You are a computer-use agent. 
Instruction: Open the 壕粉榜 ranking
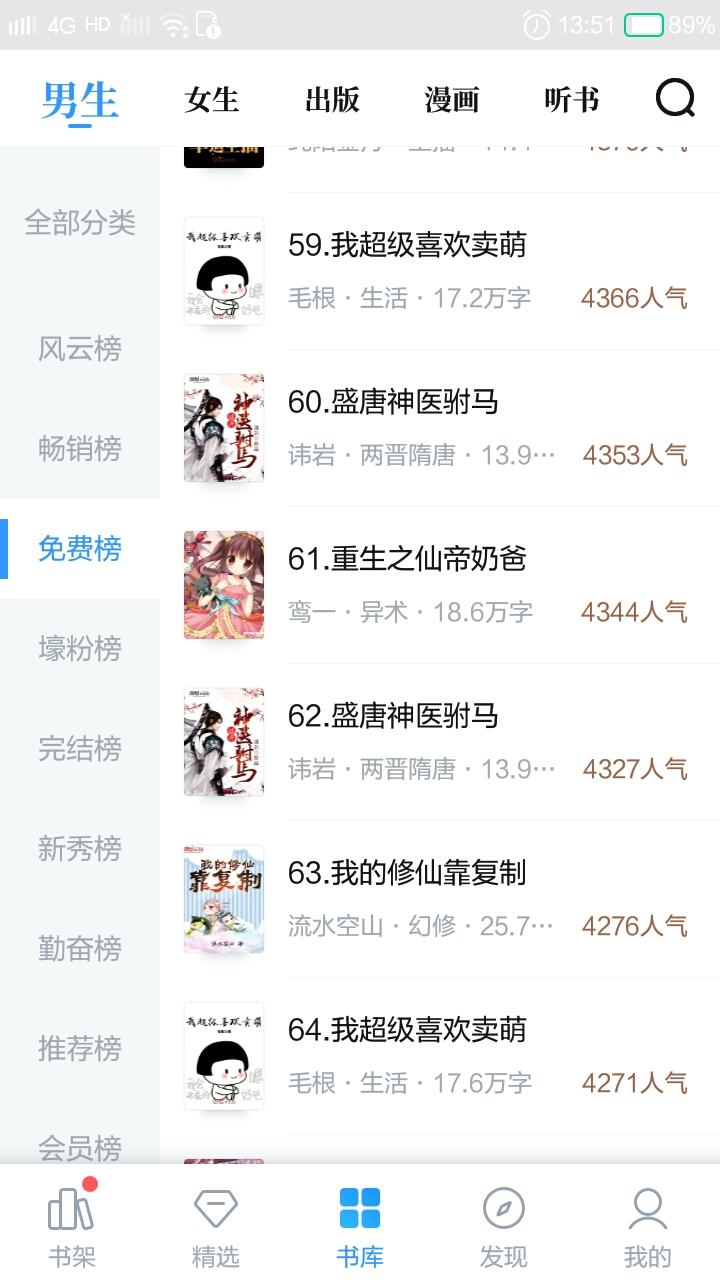[x=80, y=649]
